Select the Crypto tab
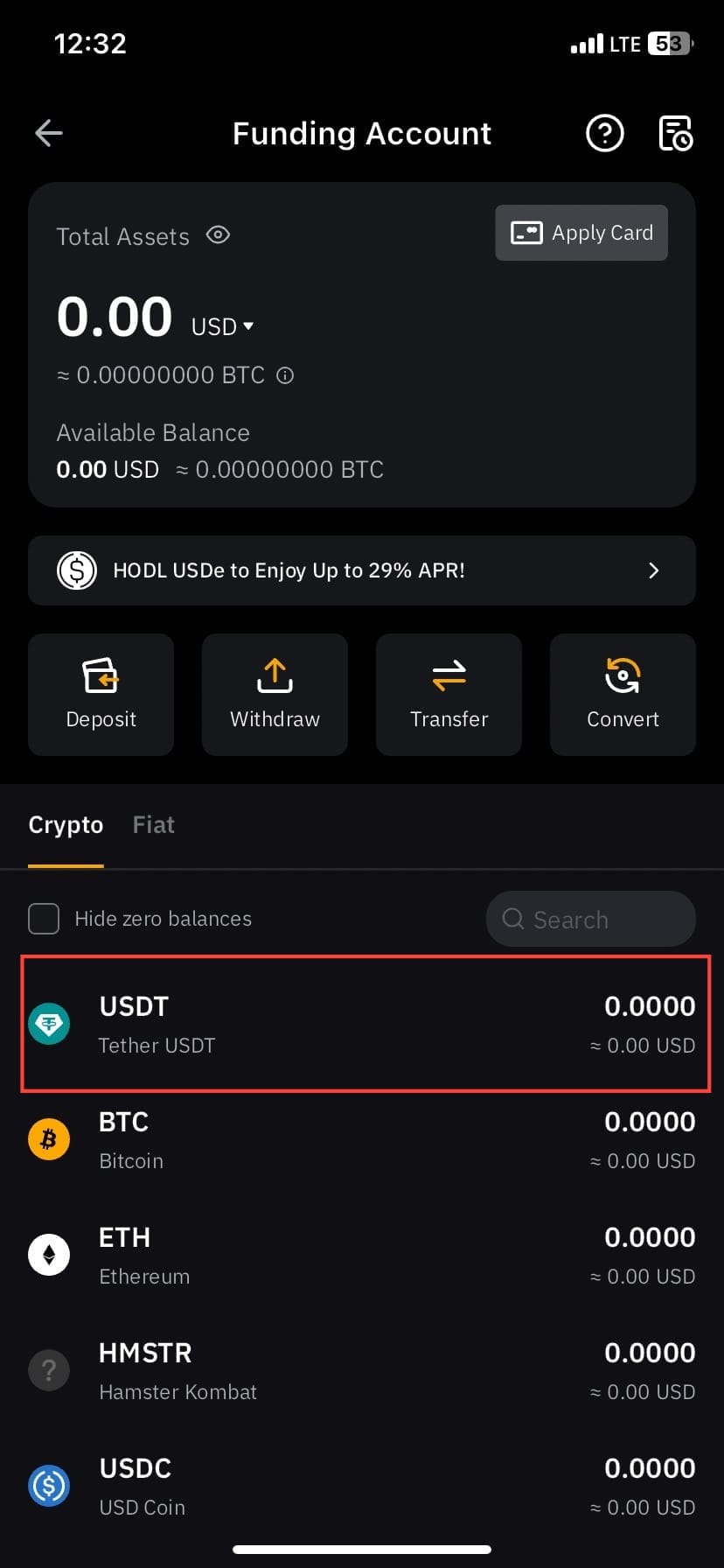724x1568 pixels. 66,825
